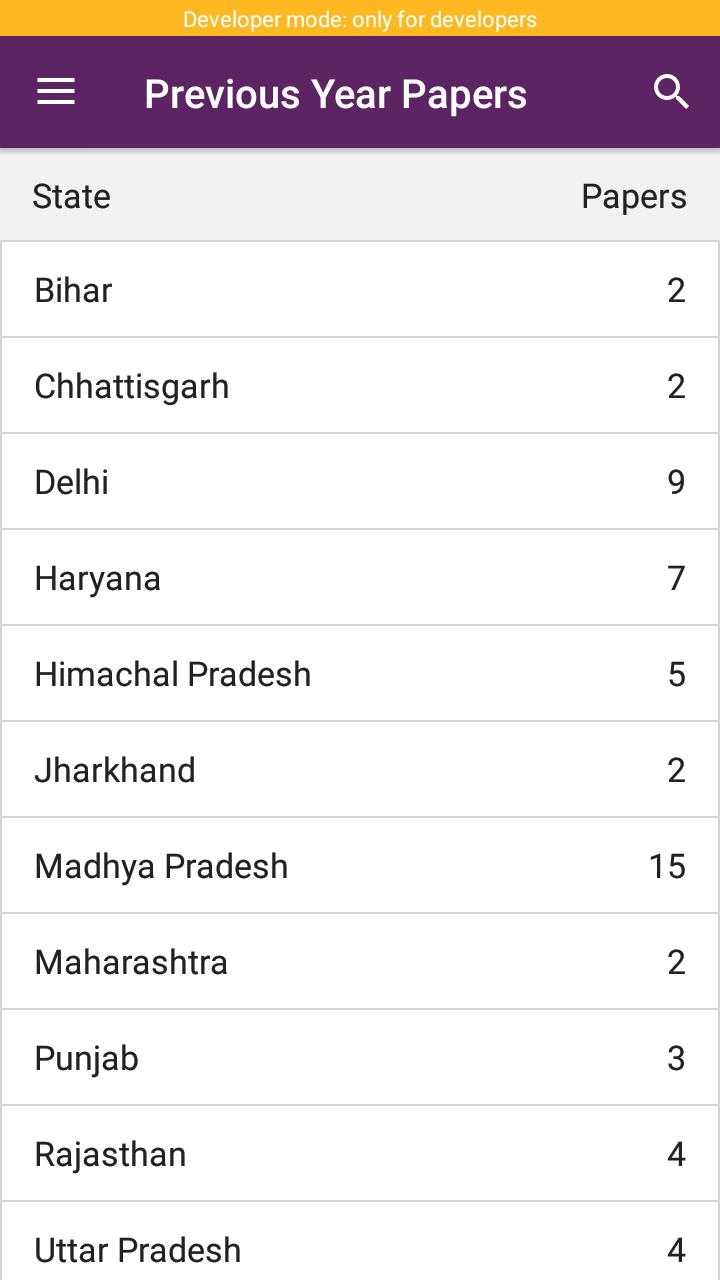Select Maharashtra state row
The height and width of the screenshot is (1280, 720).
(360, 962)
